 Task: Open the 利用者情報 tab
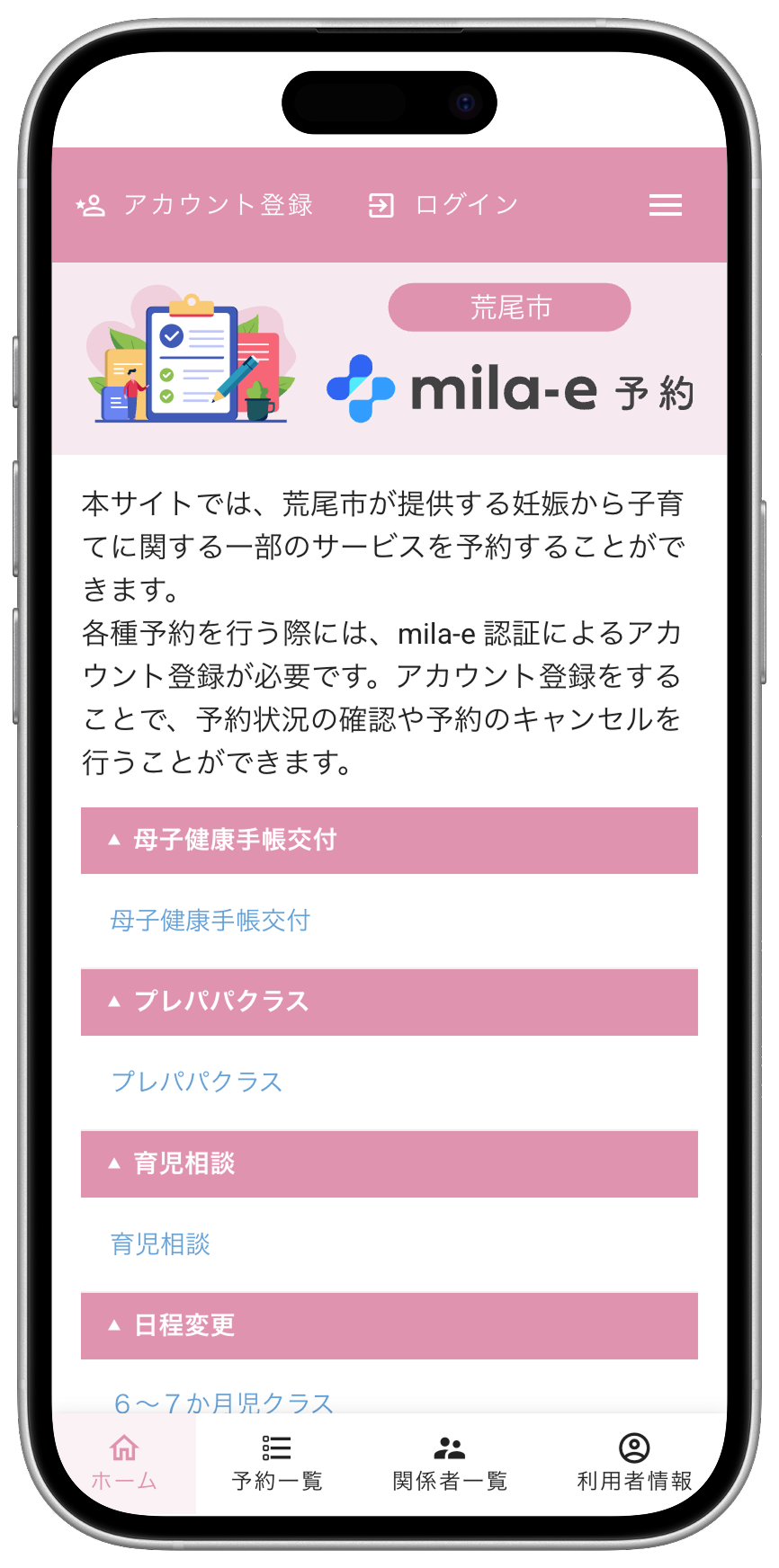coord(634,1464)
